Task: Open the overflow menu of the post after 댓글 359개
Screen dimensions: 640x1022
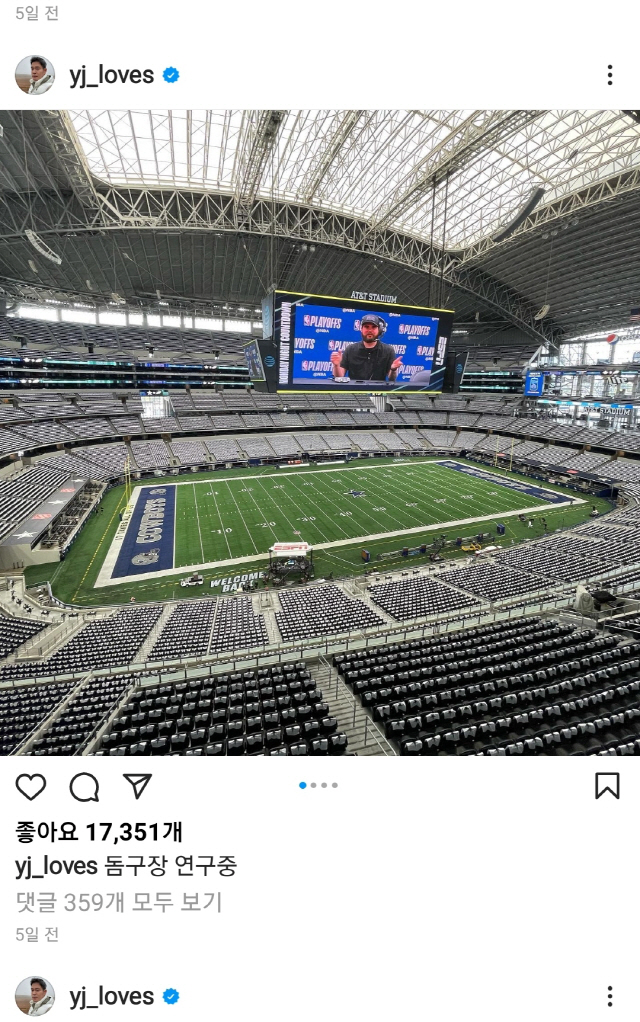Action: (609, 996)
